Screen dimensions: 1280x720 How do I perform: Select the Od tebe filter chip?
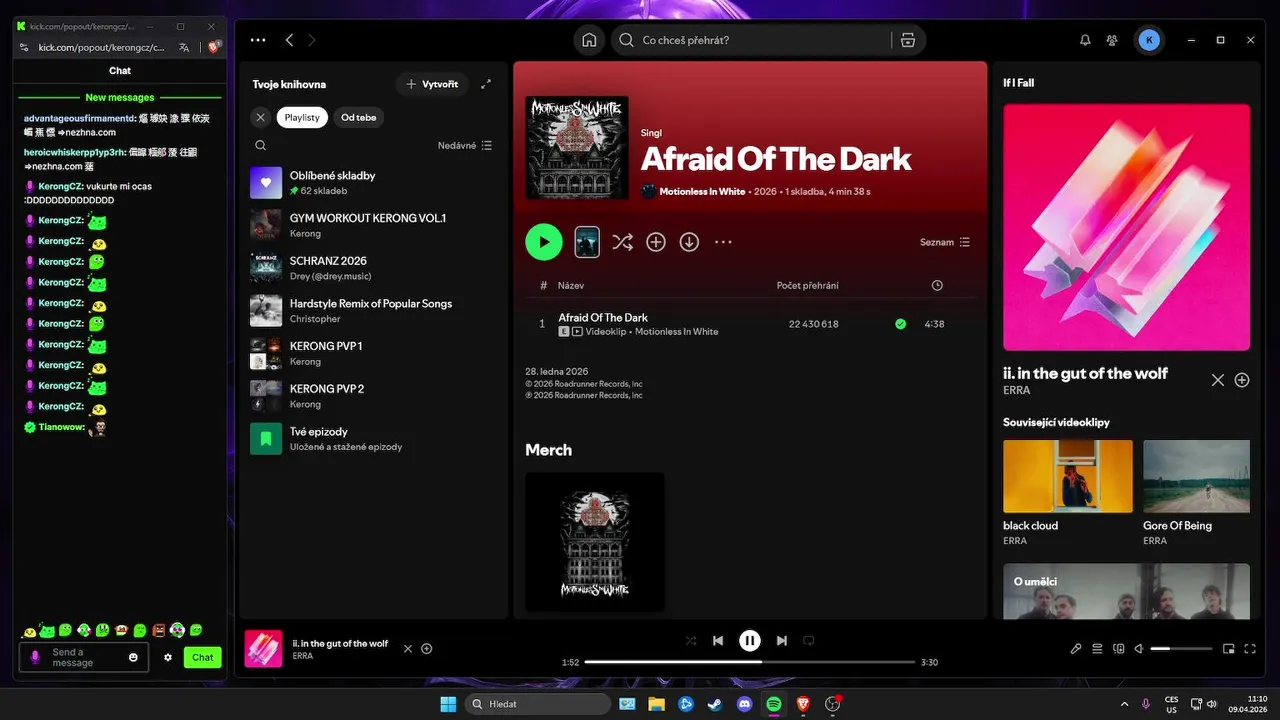coord(358,117)
